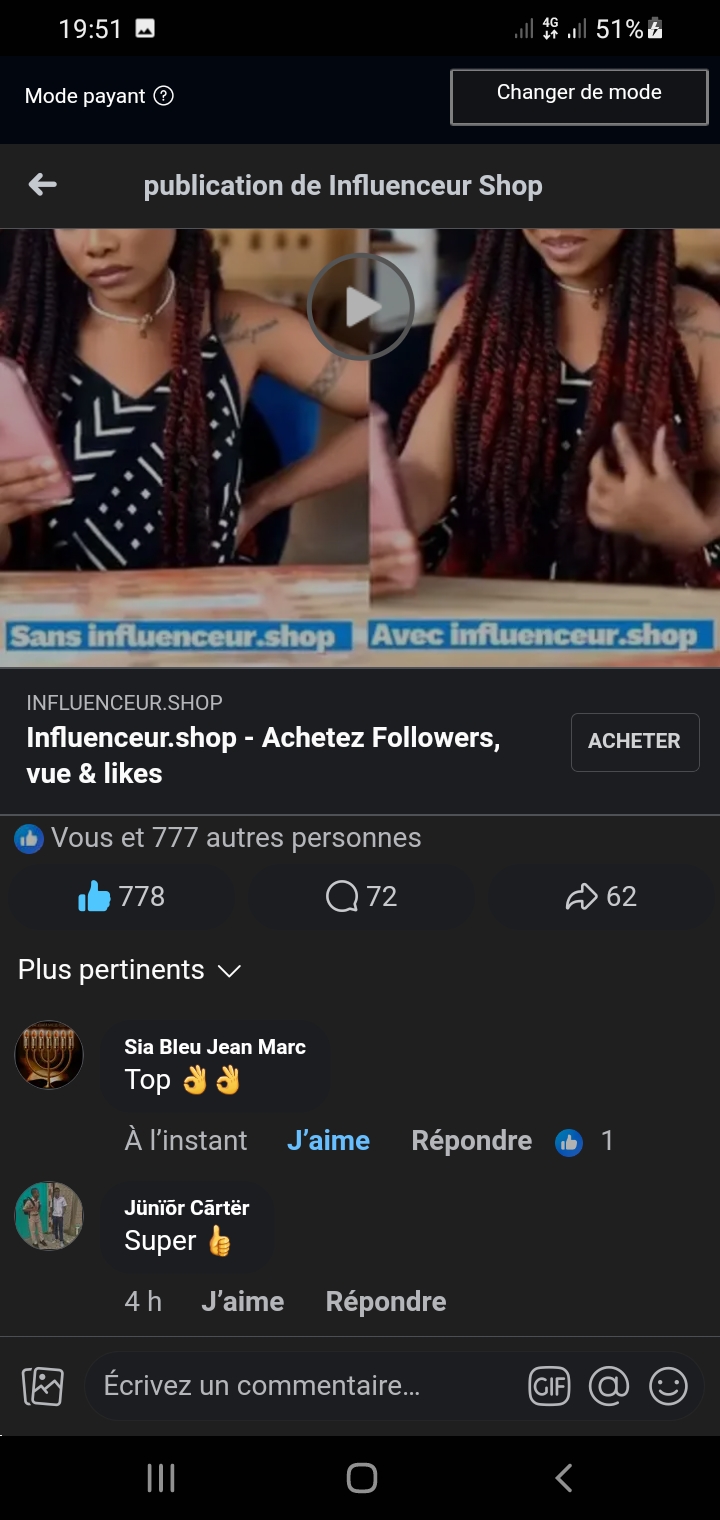Screen dimensions: 720x1520
Task: Play the Influenceur Shop video
Action: coord(360,307)
